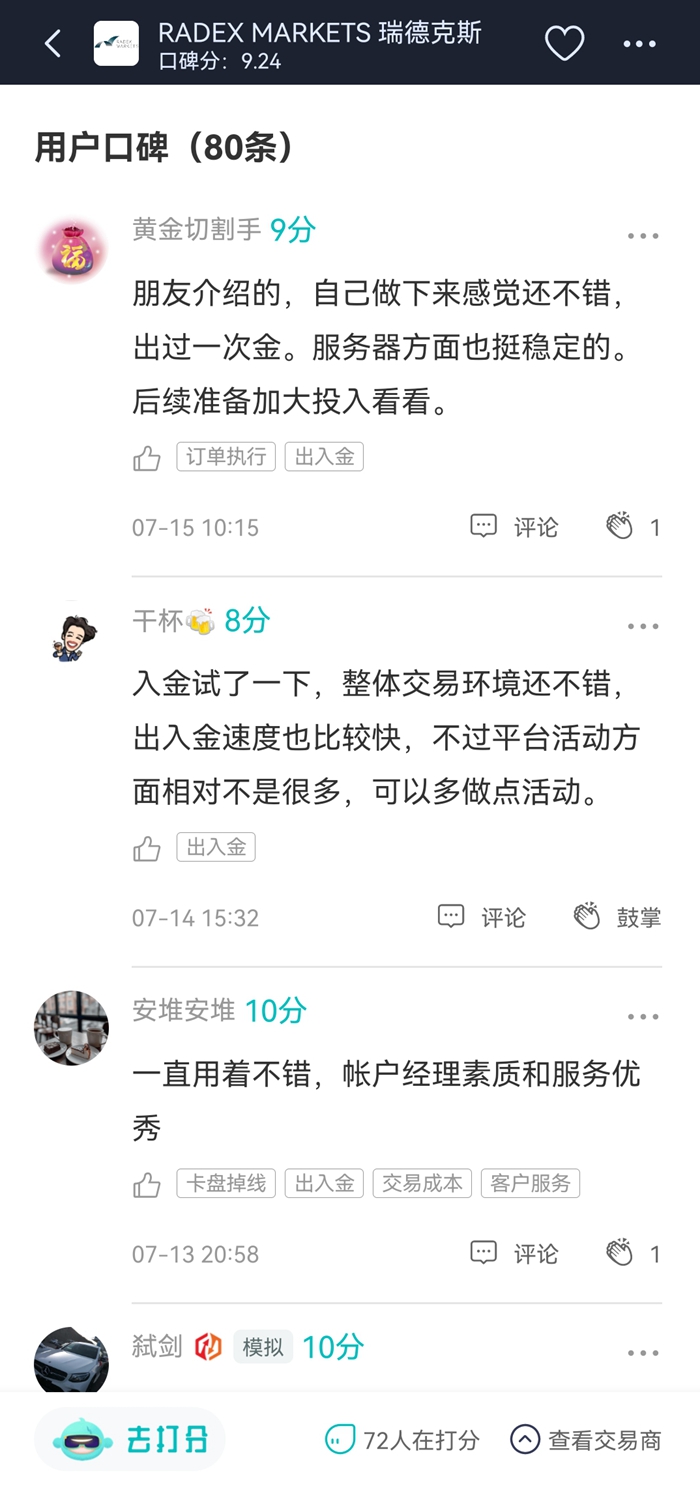Viewport: 700px width, 1486px height.
Task: Open the top bar overflow menu
Action: point(640,44)
